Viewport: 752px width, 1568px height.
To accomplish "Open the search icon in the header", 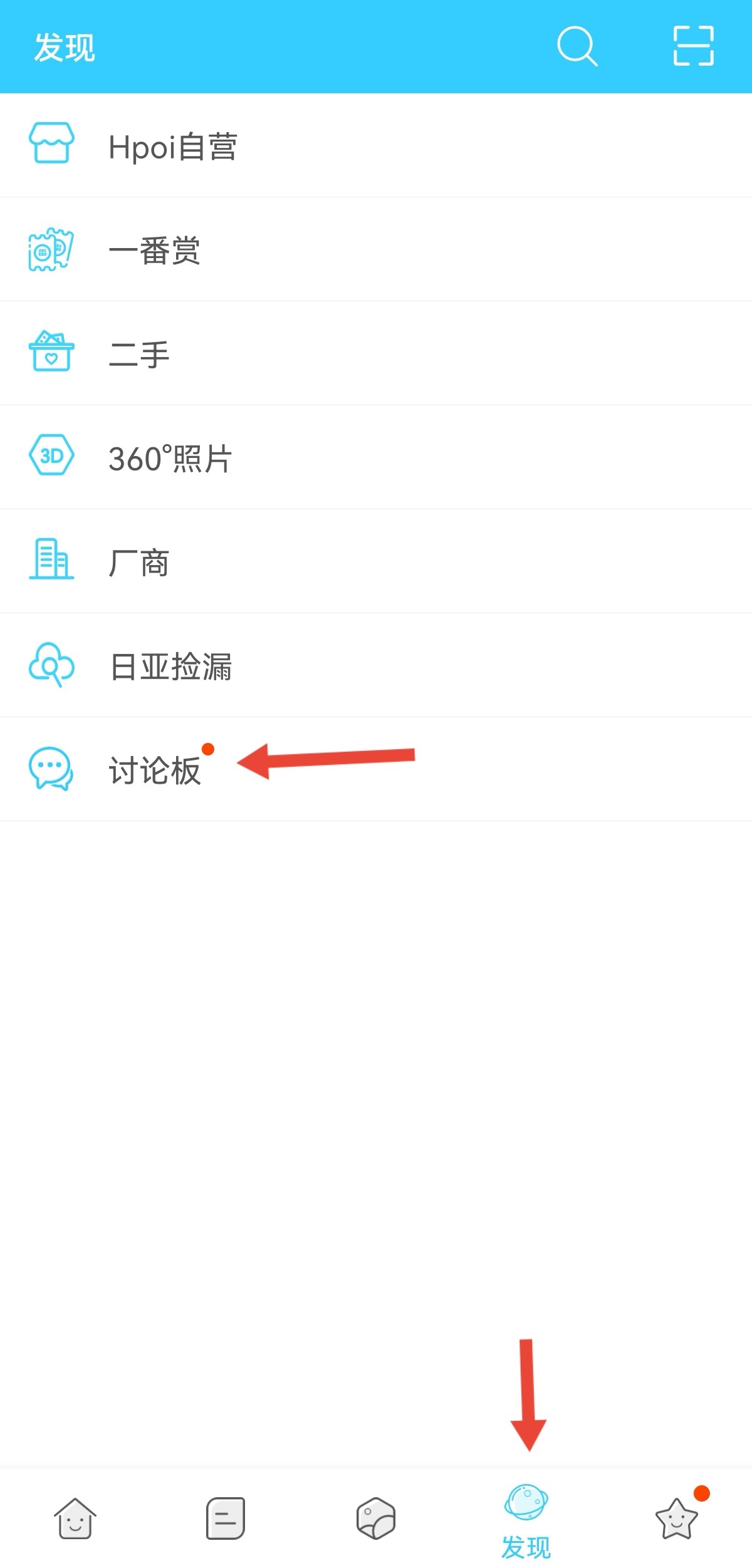I will [x=577, y=46].
